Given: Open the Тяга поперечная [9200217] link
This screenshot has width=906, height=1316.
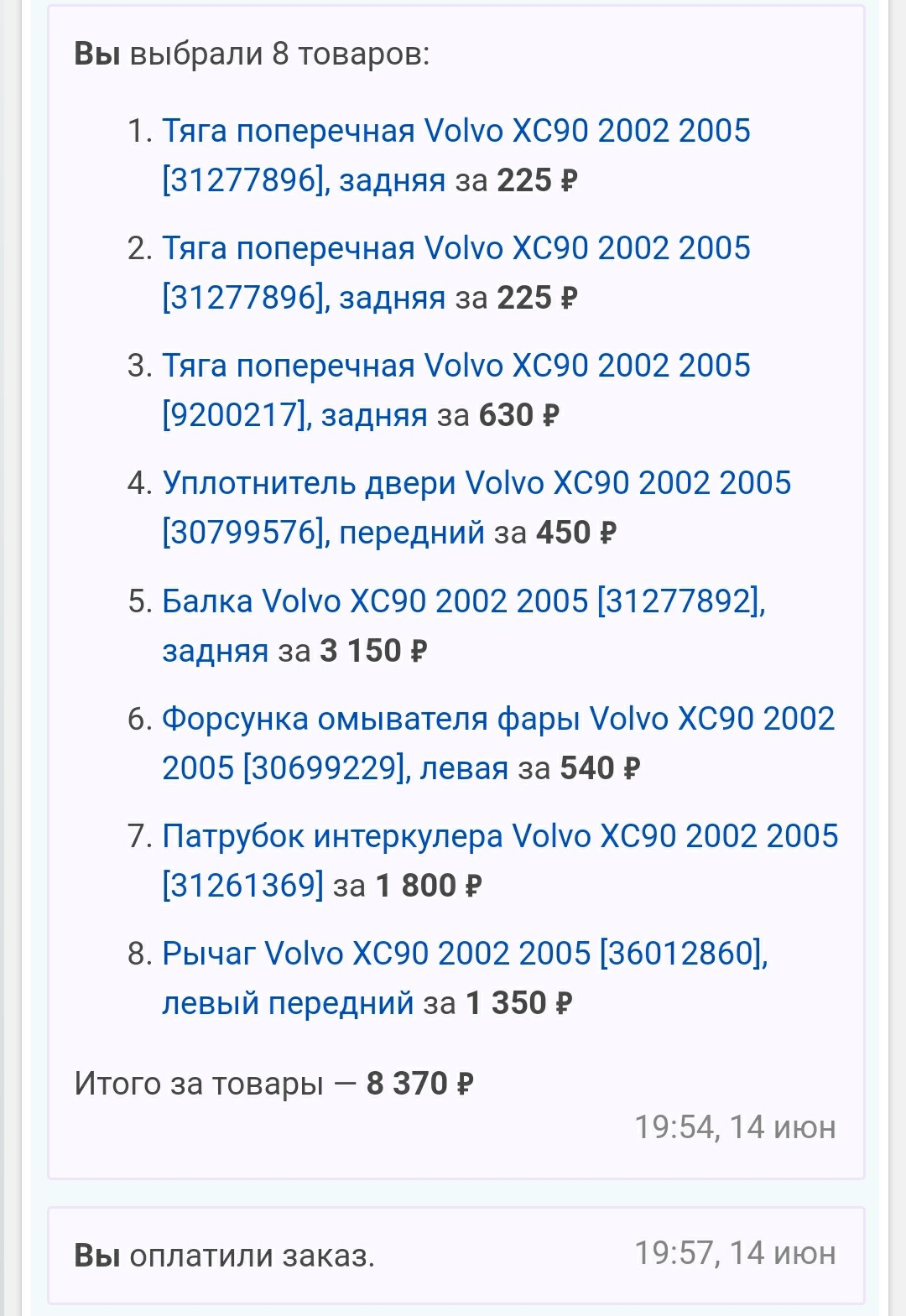Looking at the screenshot, I should point(453,366).
